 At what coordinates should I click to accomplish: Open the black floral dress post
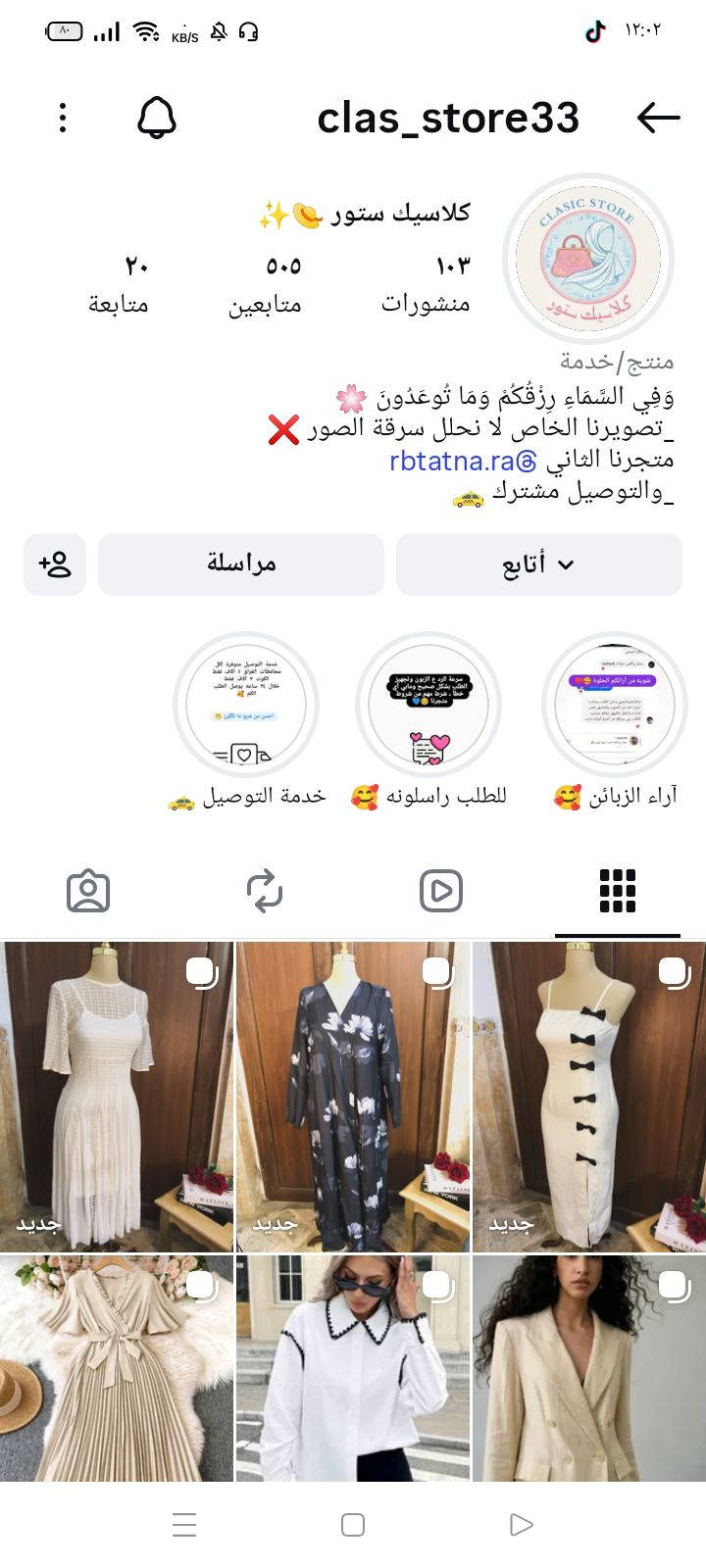353,1096
